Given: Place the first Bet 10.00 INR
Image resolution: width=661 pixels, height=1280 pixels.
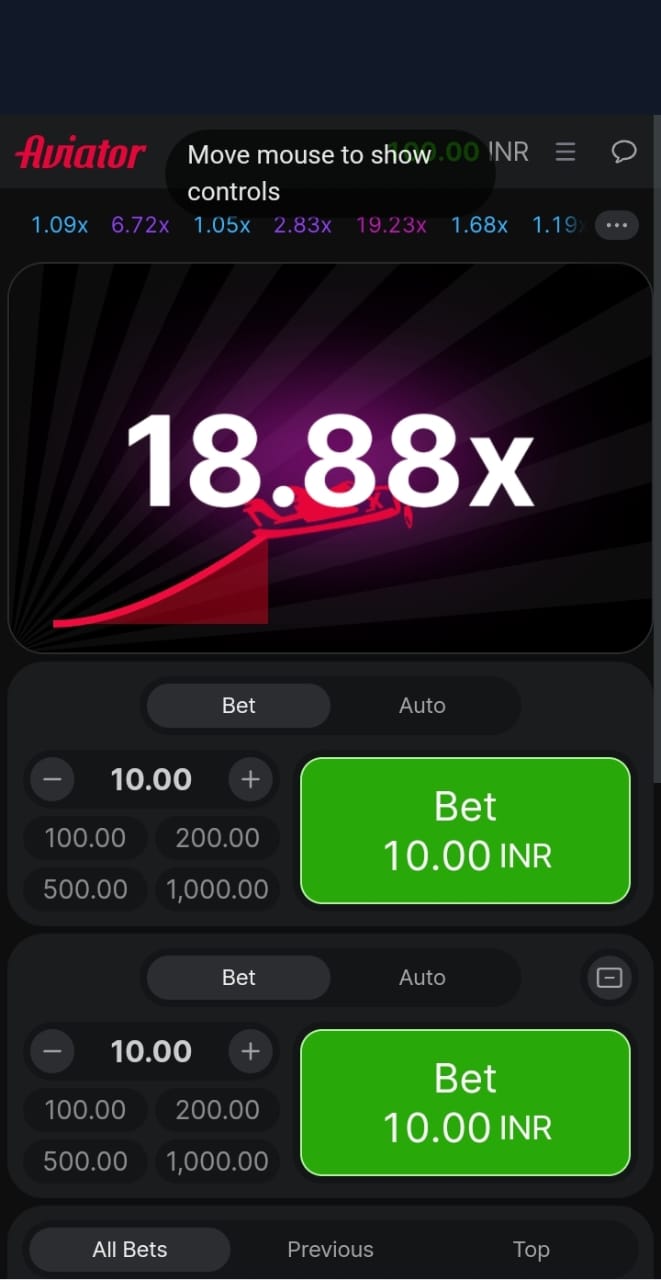Looking at the screenshot, I should click(x=466, y=831).
